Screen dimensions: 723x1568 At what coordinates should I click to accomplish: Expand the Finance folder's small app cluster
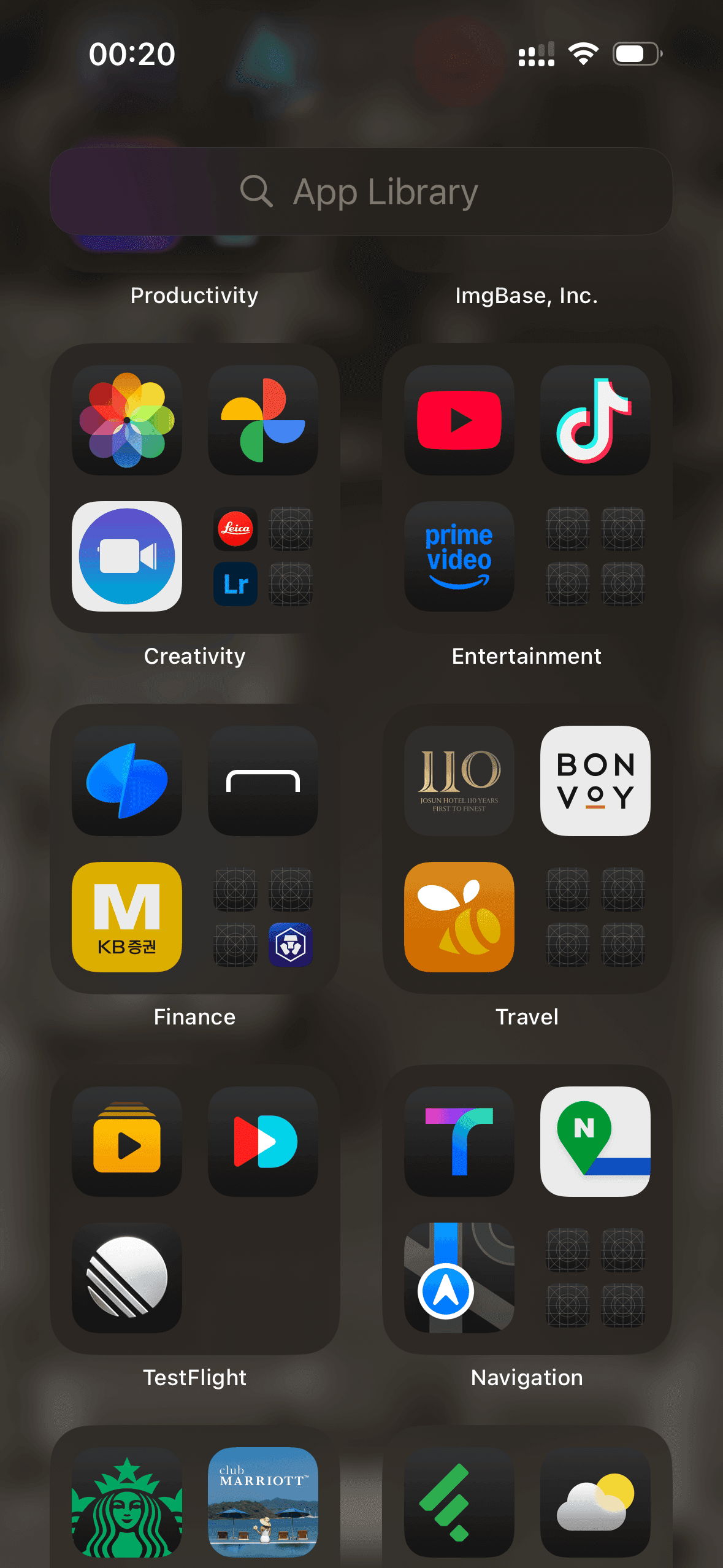click(x=263, y=917)
